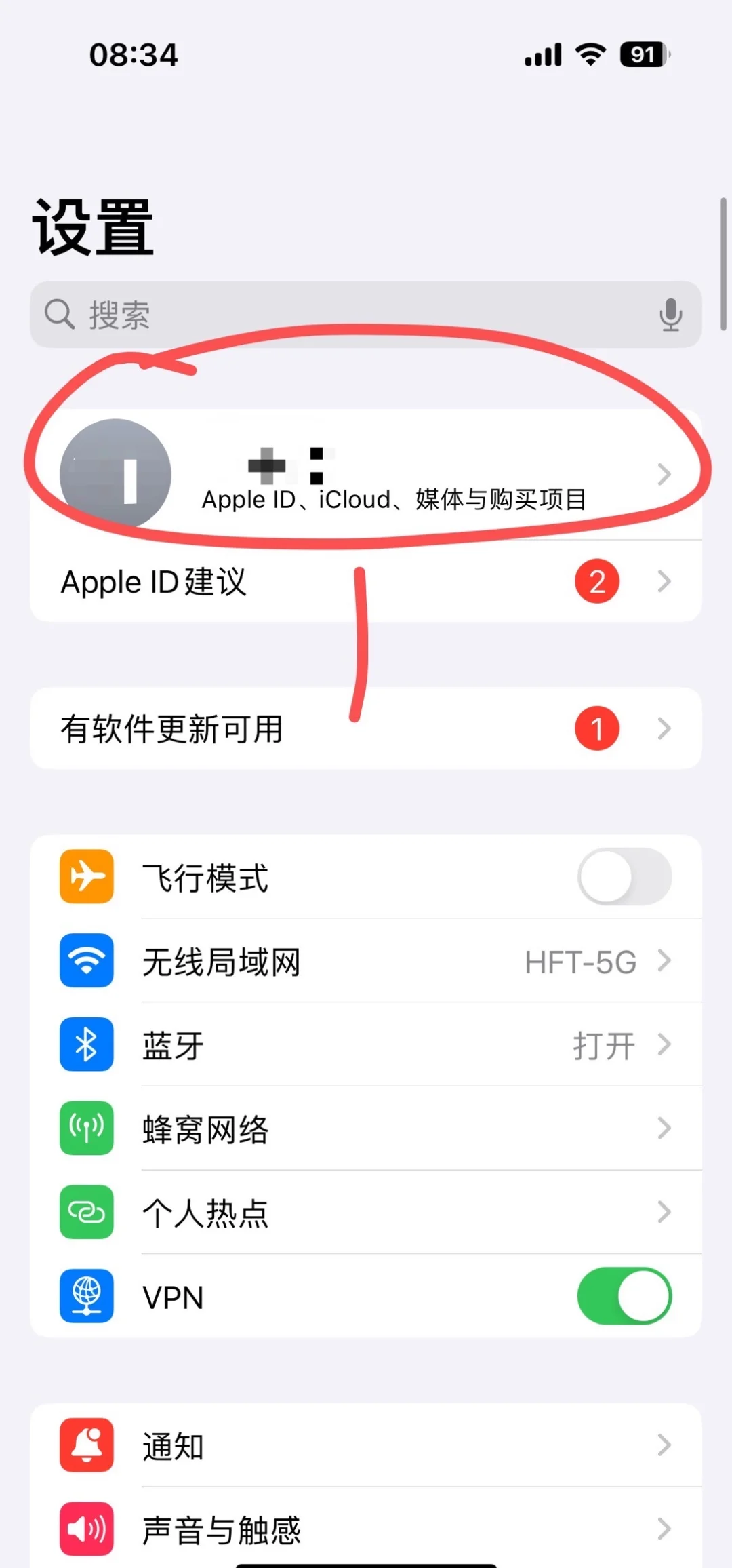This screenshot has width=732, height=1568.
Task: Open Apple ID建议 with badge 2
Action: point(366,581)
